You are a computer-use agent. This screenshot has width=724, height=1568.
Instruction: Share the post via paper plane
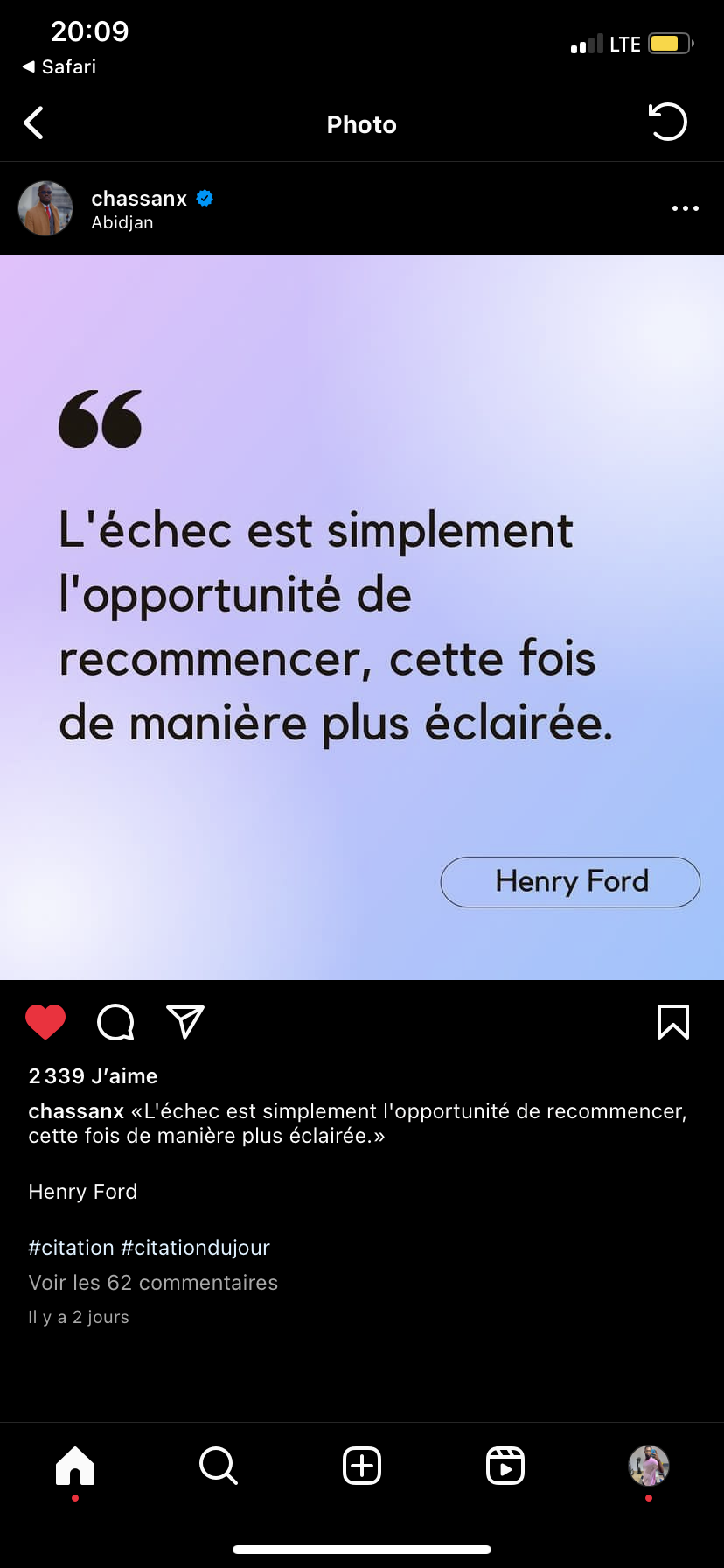click(185, 1021)
